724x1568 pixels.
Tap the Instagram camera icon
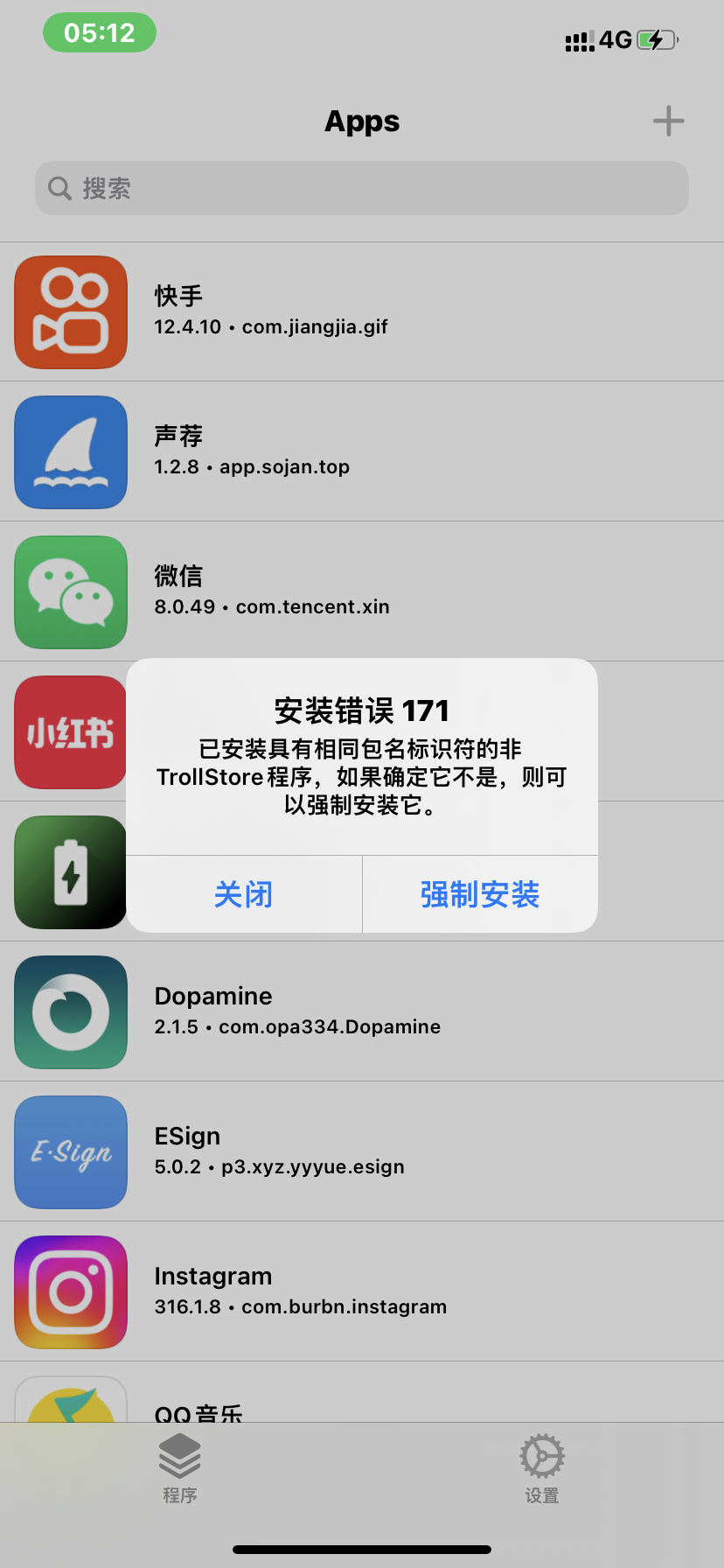coord(70,1291)
